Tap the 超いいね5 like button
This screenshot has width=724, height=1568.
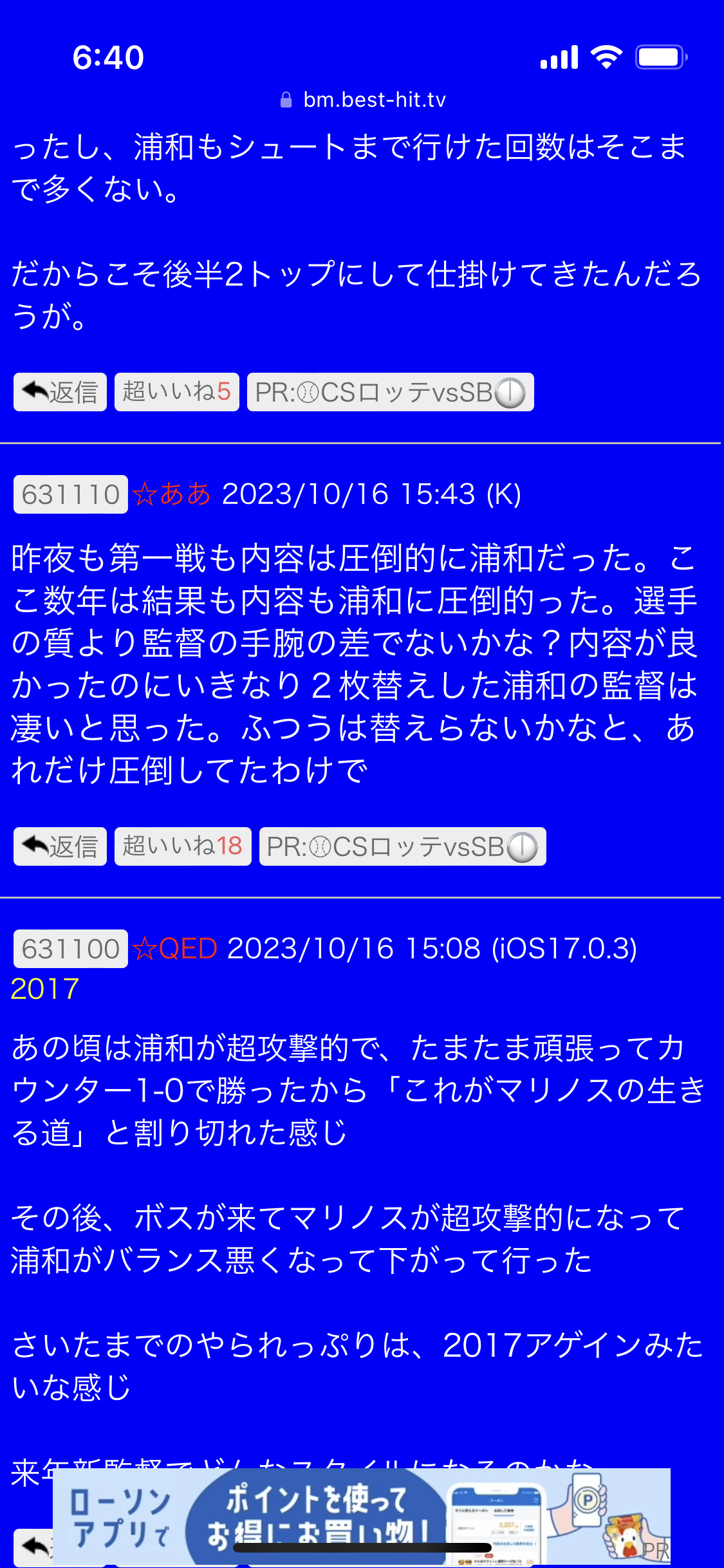click(x=177, y=392)
